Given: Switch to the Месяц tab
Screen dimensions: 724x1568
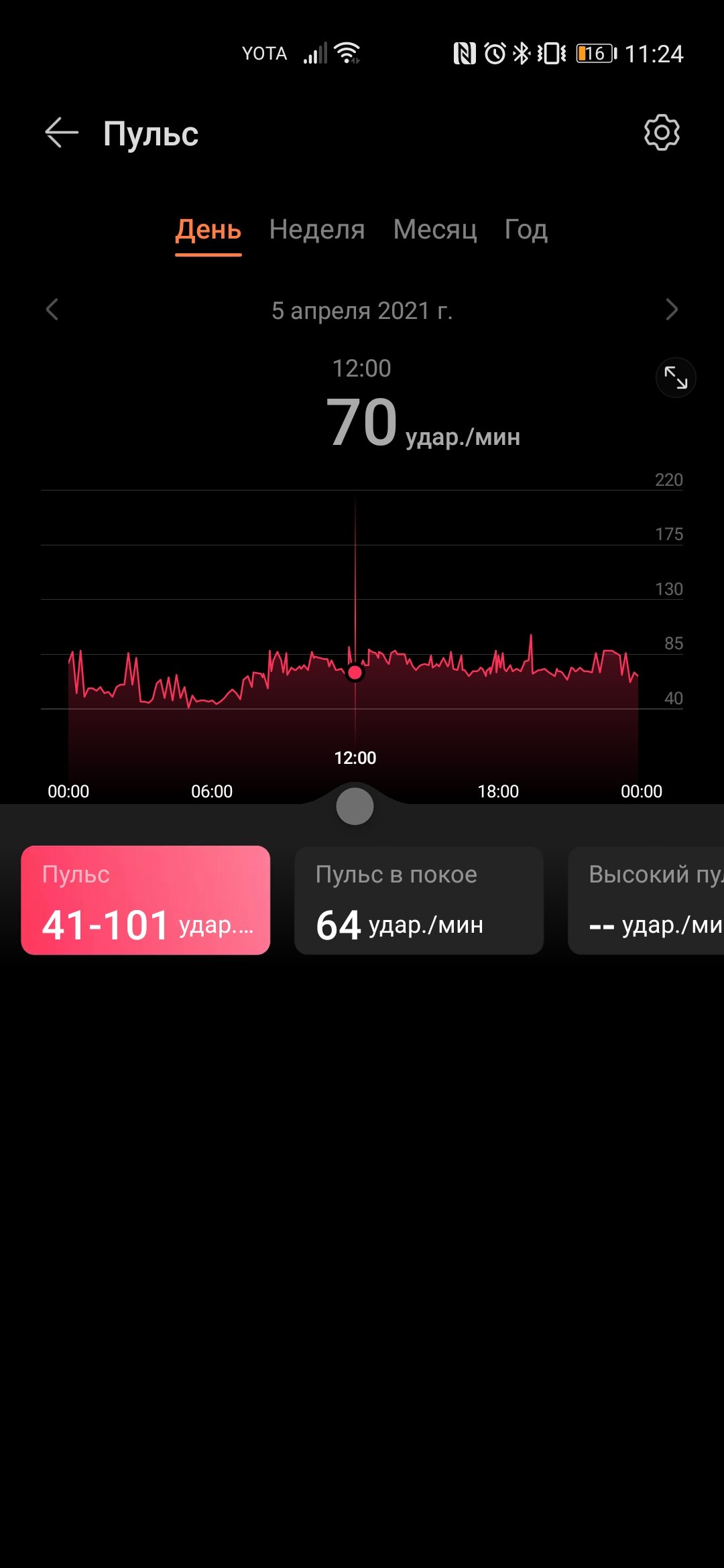Looking at the screenshot, I should click(x=435, y=230).
